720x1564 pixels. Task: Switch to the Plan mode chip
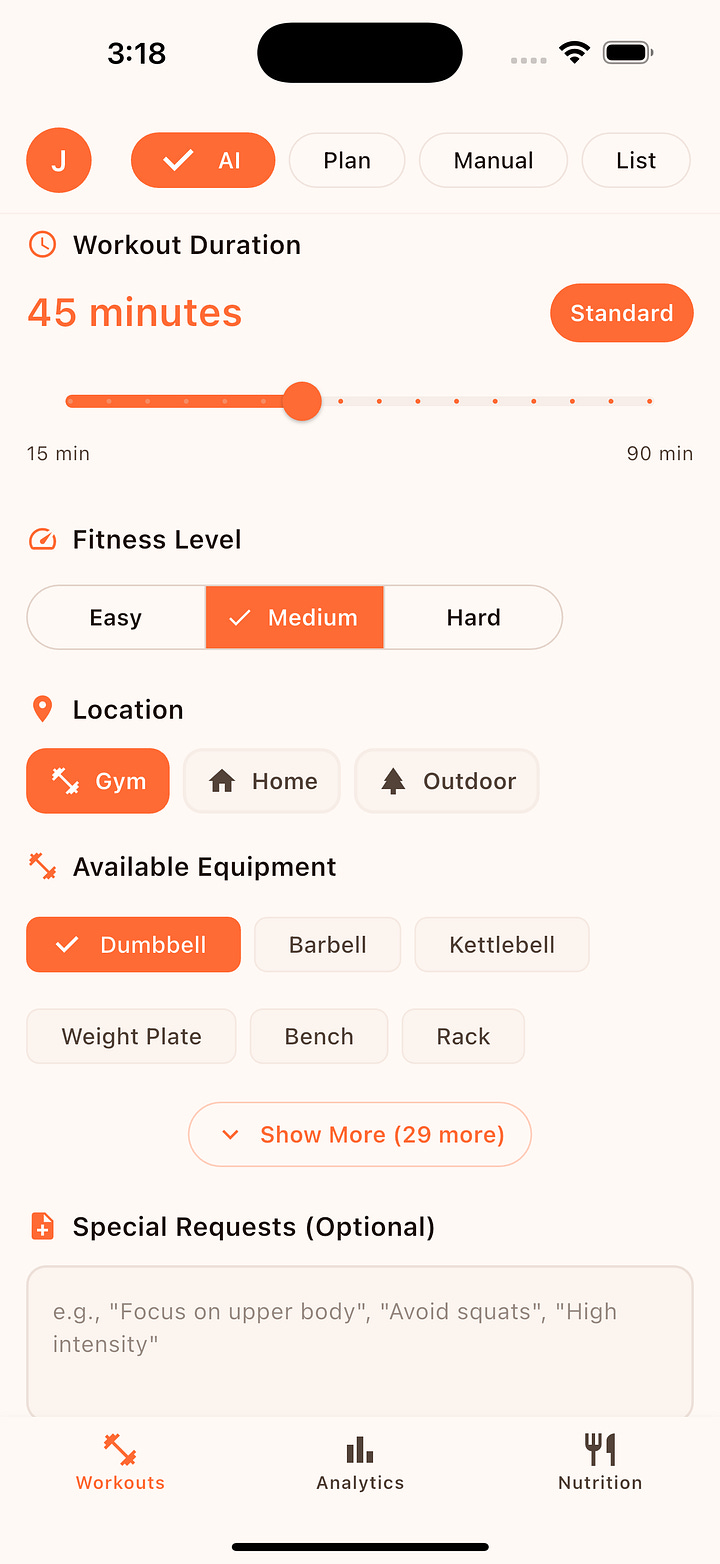click(x=347, y=160)
